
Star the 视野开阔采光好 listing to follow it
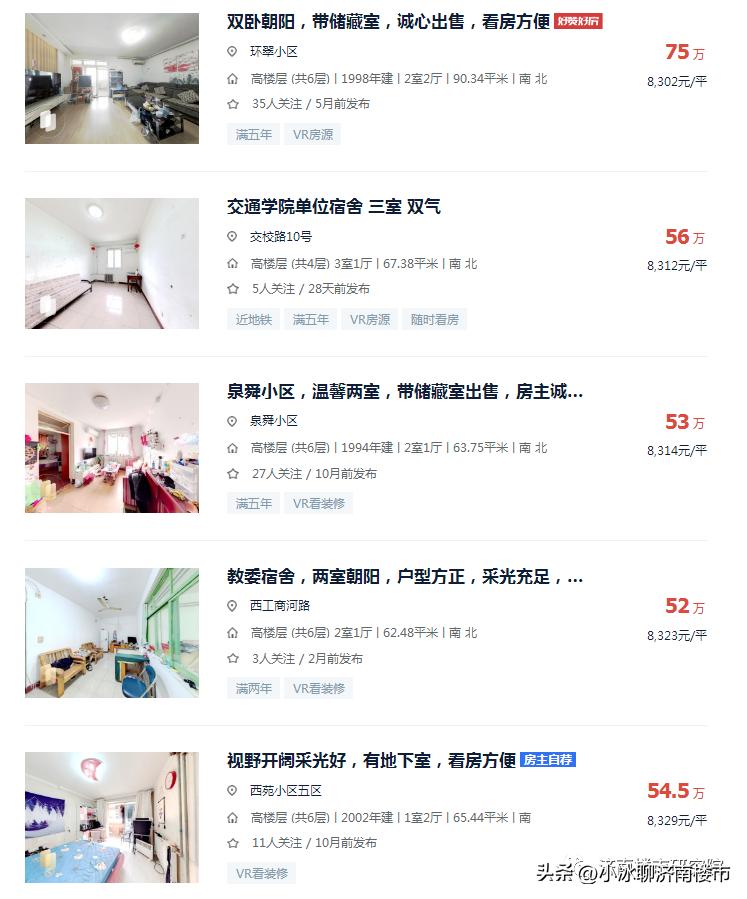pyautogui.click(x=232, y=843)
